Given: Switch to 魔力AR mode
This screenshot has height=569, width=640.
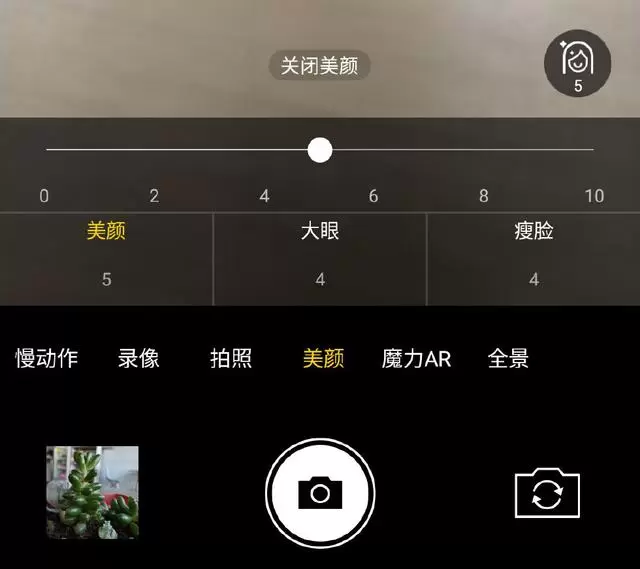Looking at the screenshot, I should [416, 358].
